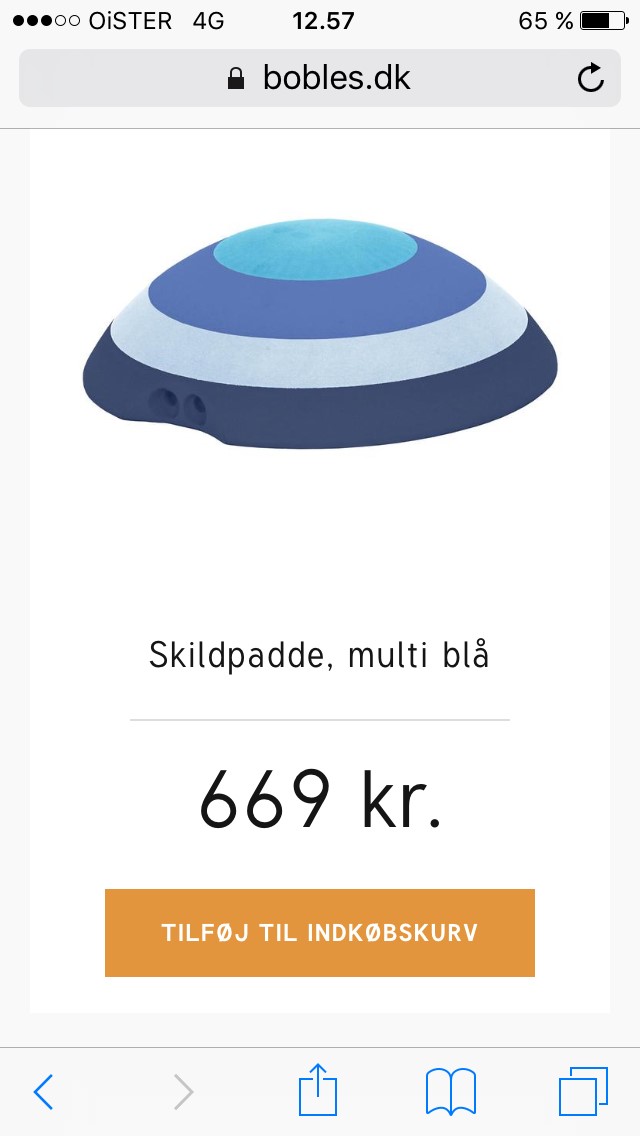Open Safari bookmarks
Image resolution: width=640 pixels, height=1136 pixels.
click(451, 1092)
